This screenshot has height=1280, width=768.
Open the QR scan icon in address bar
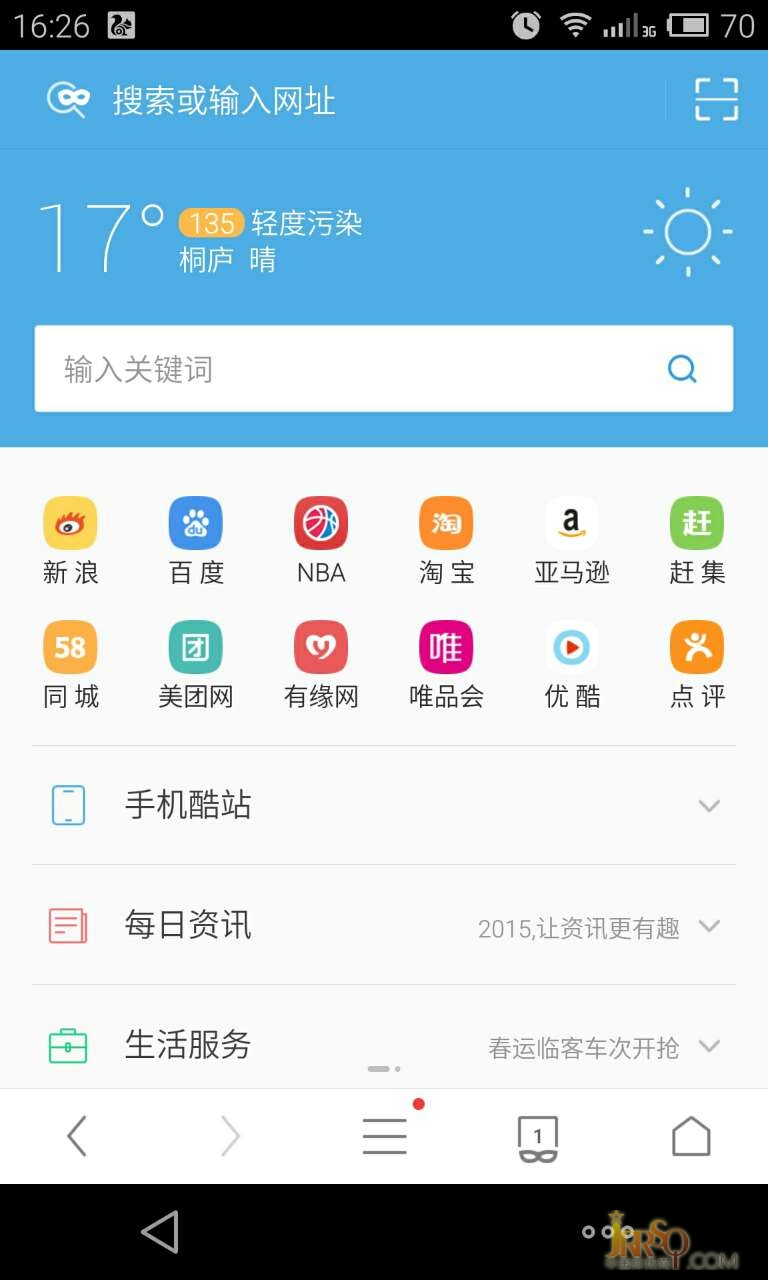click(x=716, y=100)
